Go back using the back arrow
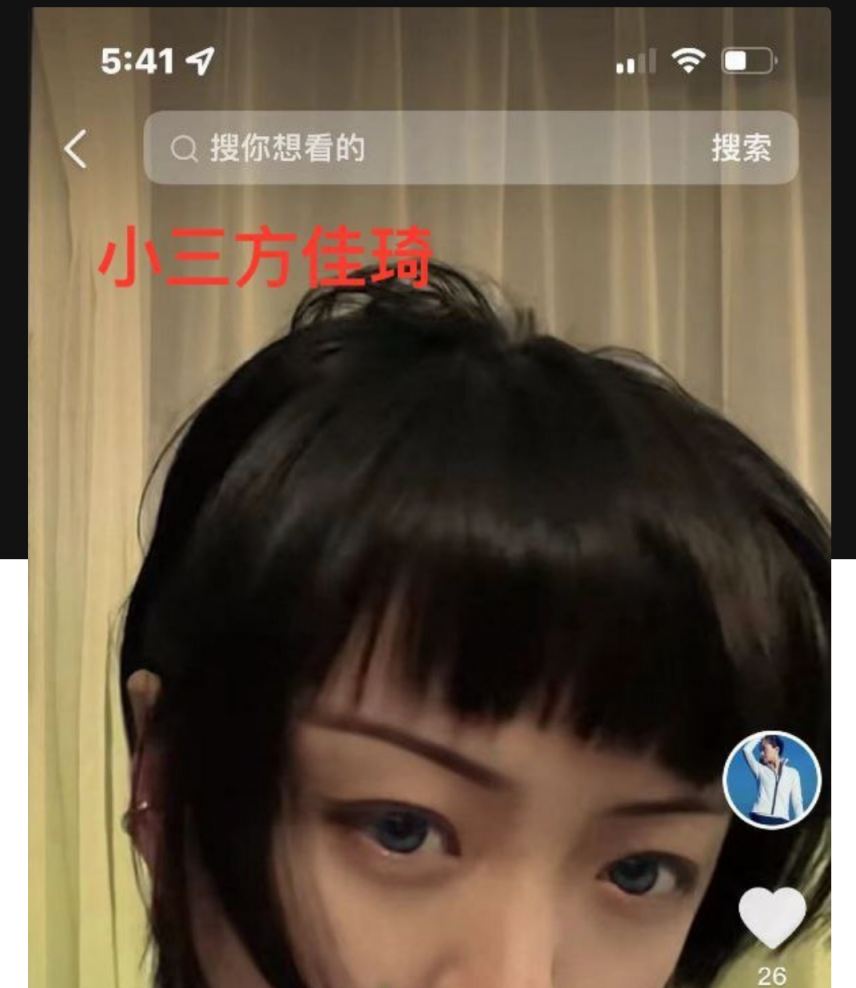 click(x=75, y=150)
